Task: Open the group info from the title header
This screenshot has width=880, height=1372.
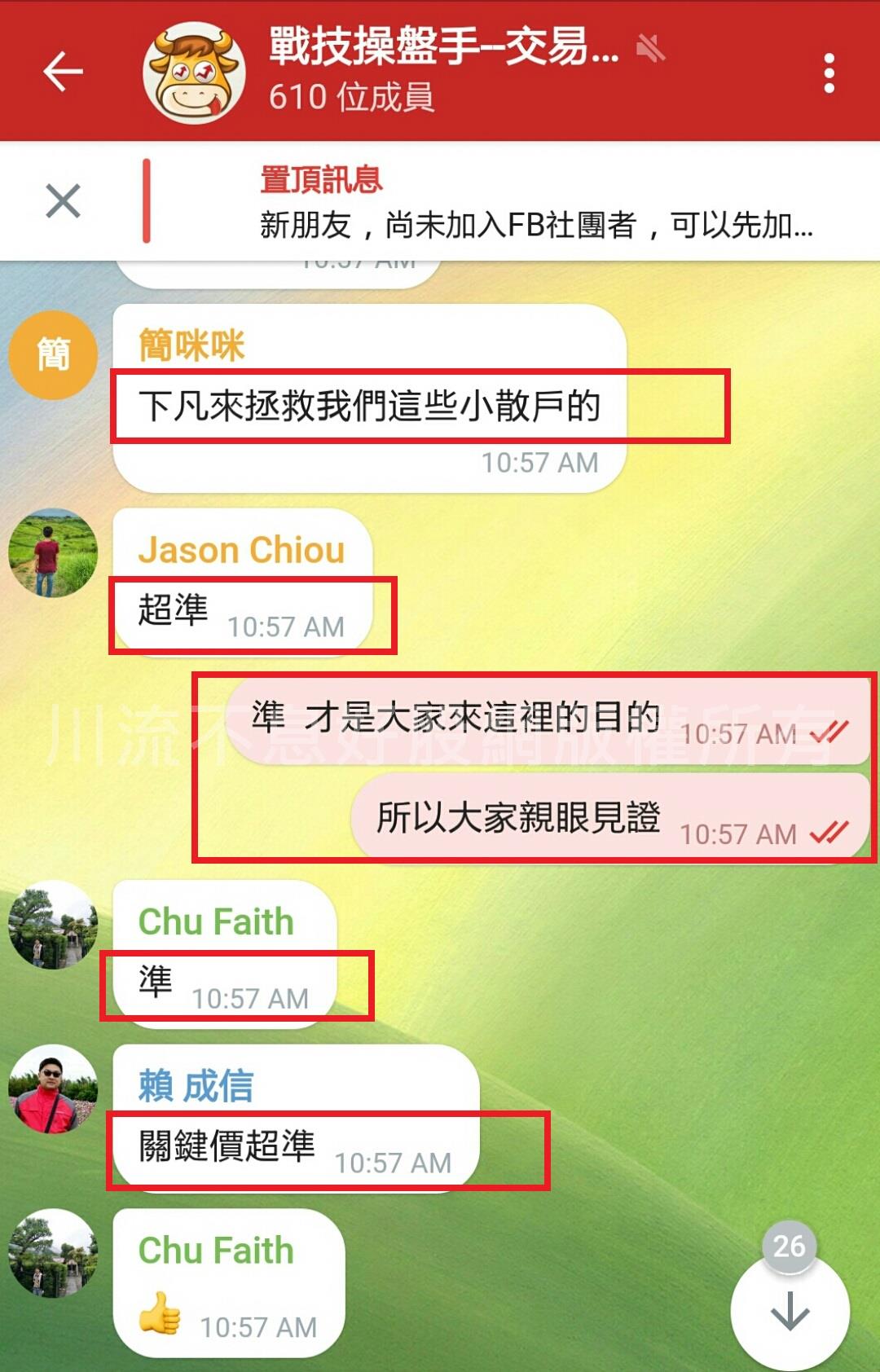Action: point(443,70)
